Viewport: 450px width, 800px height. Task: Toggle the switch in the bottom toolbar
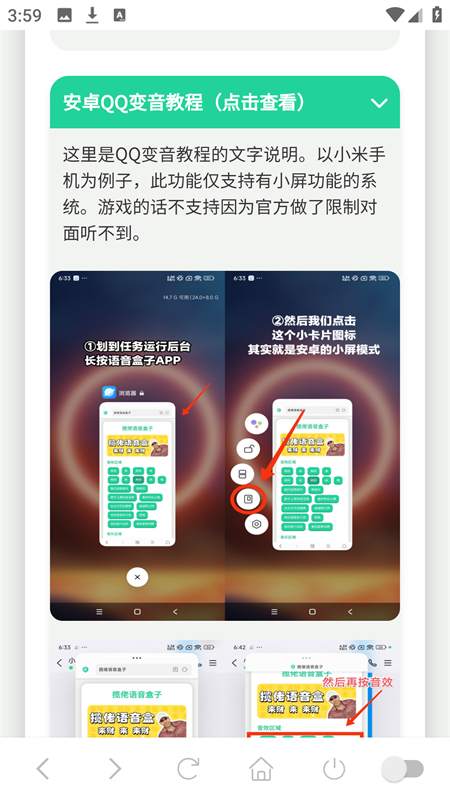(x=403, y=769)
